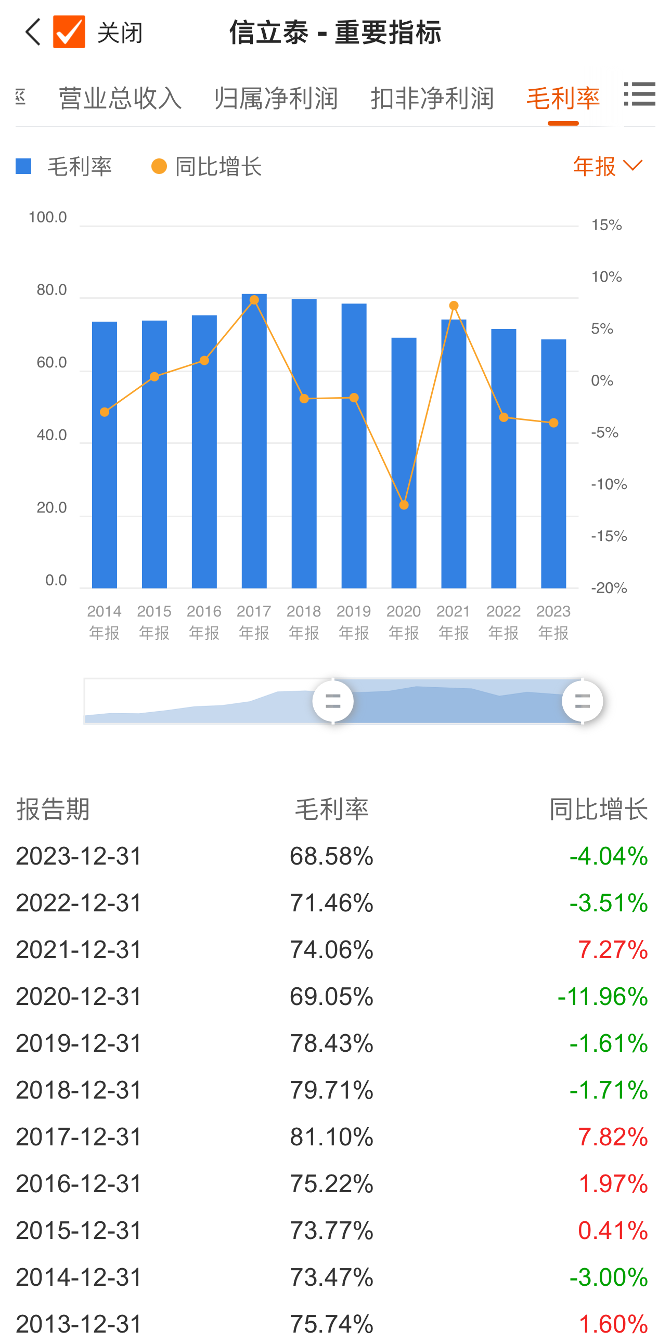Go back using the arrow icon

[x=32, y=32]
